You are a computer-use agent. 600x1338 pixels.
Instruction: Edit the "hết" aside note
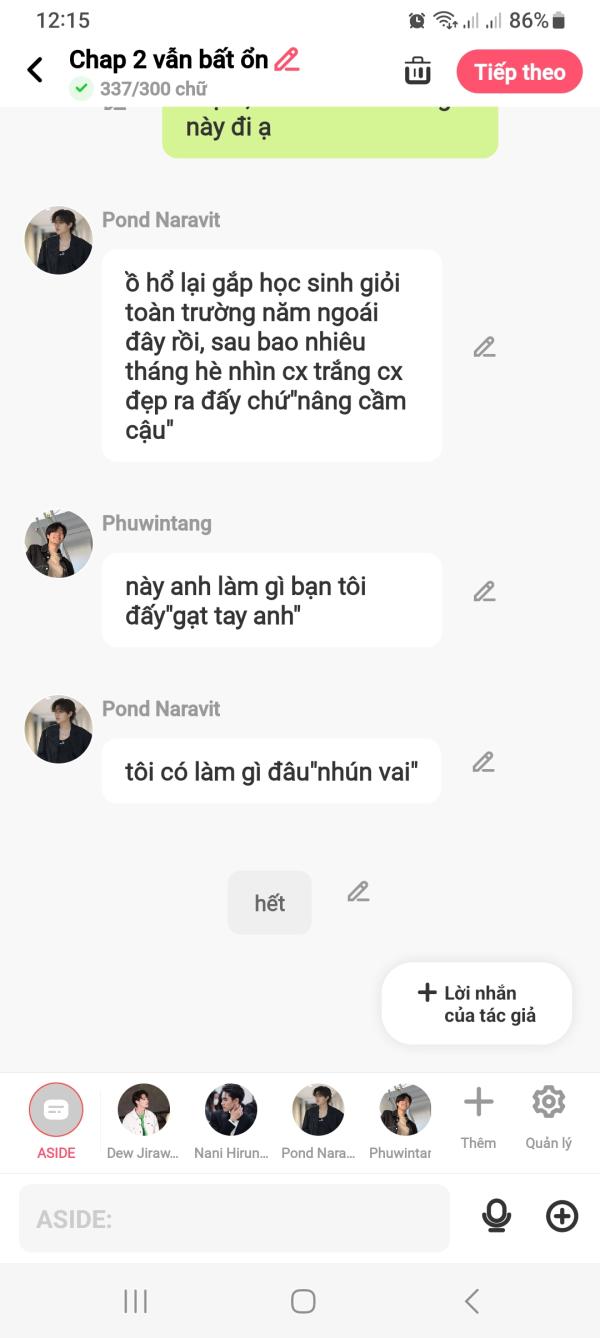[358, 891]
